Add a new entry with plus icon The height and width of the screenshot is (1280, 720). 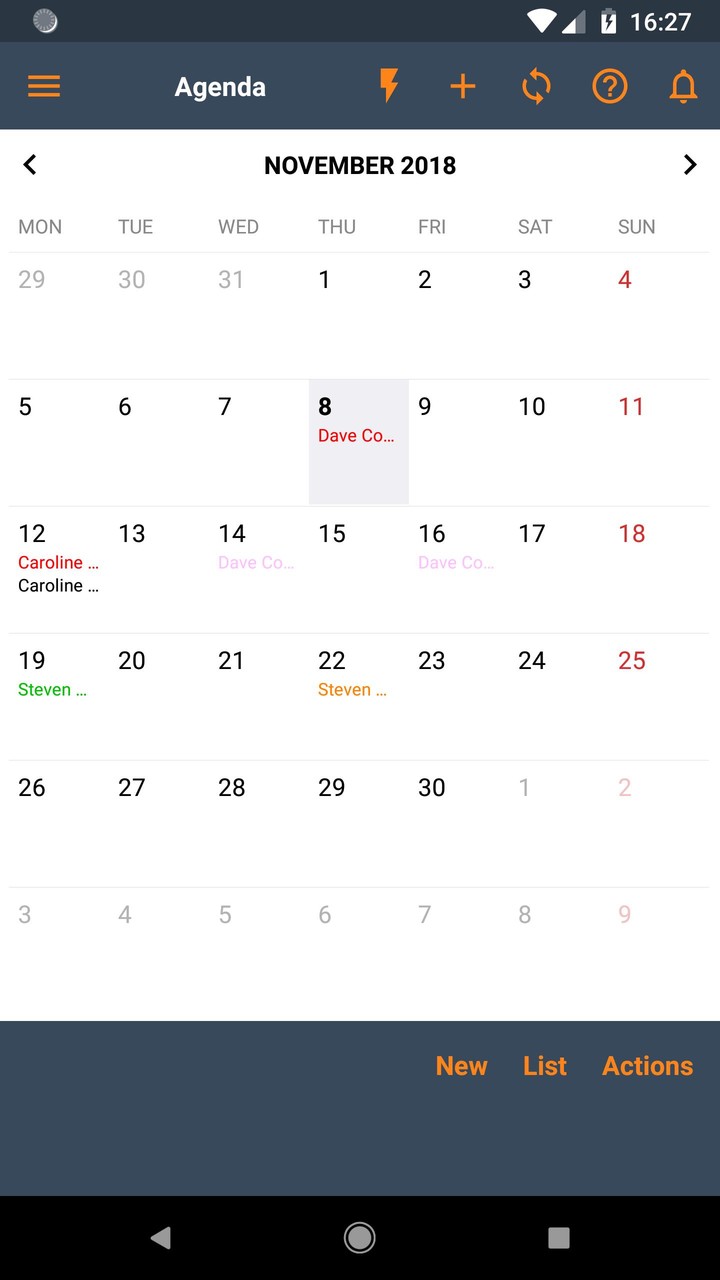click(462, 87)
